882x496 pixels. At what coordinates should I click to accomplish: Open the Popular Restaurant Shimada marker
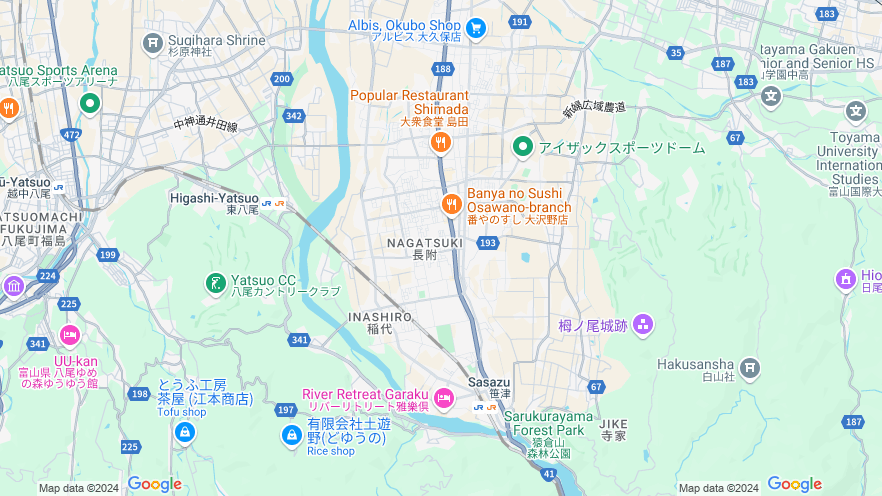point(439,144)
